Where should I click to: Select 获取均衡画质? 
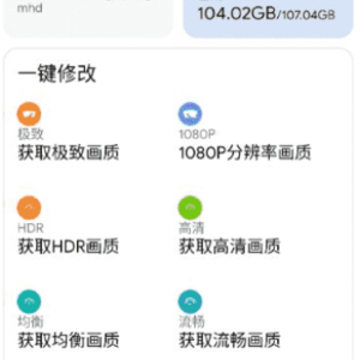pyautogui.click(x=68, y=340)
